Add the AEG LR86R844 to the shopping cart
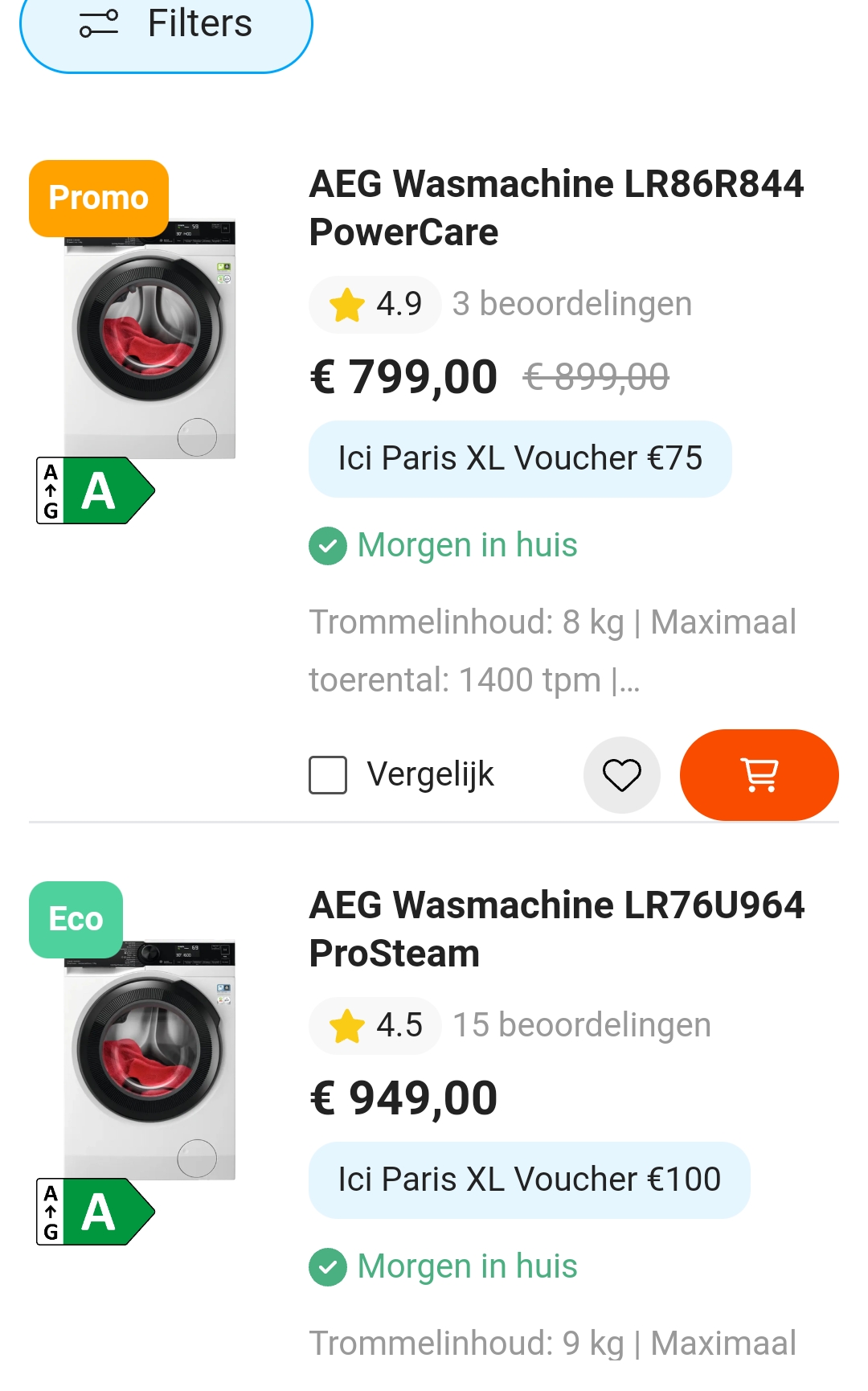Screen dimensions: 868x1391 pos(758,774)
